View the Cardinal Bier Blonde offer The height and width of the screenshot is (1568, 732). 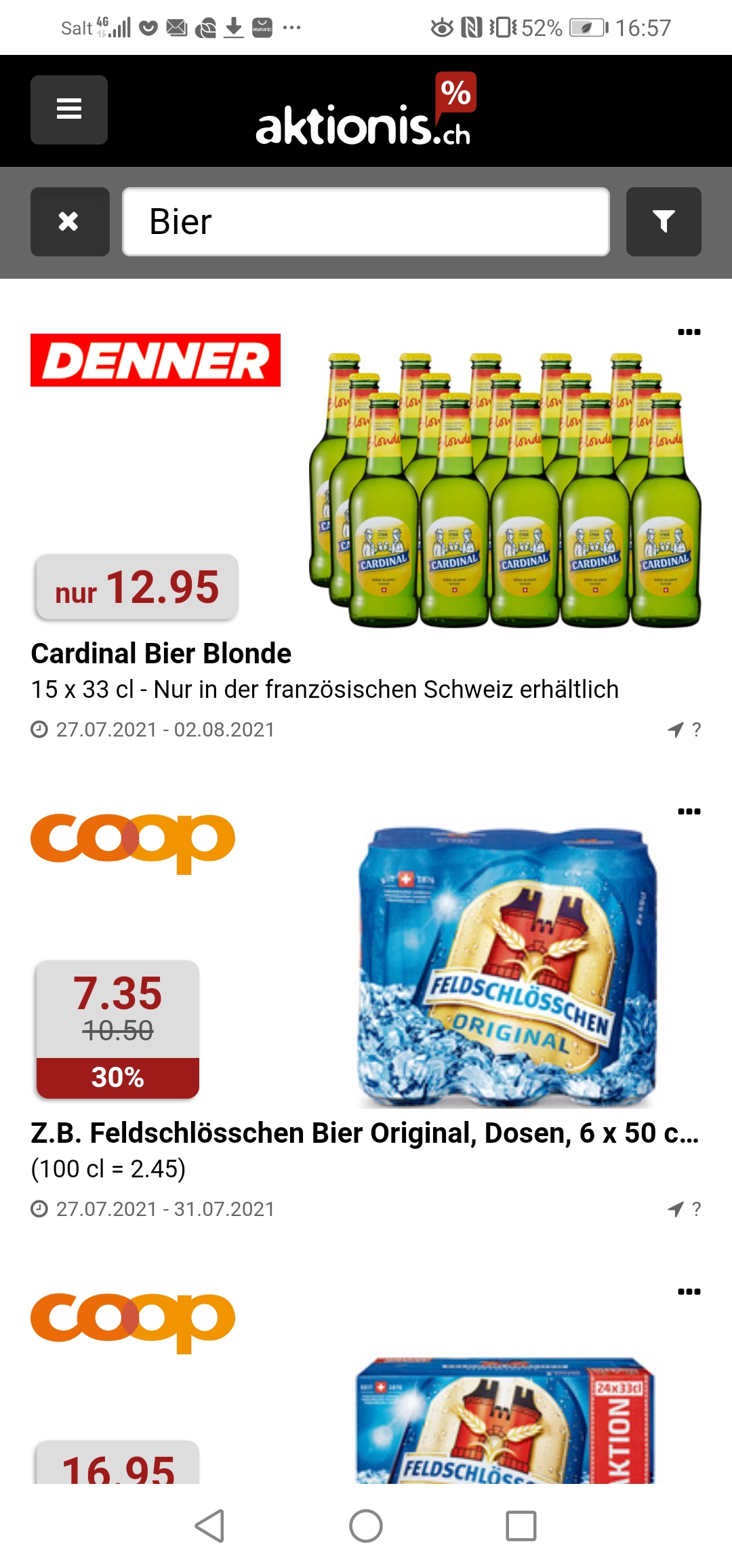[x=161, y=654]
